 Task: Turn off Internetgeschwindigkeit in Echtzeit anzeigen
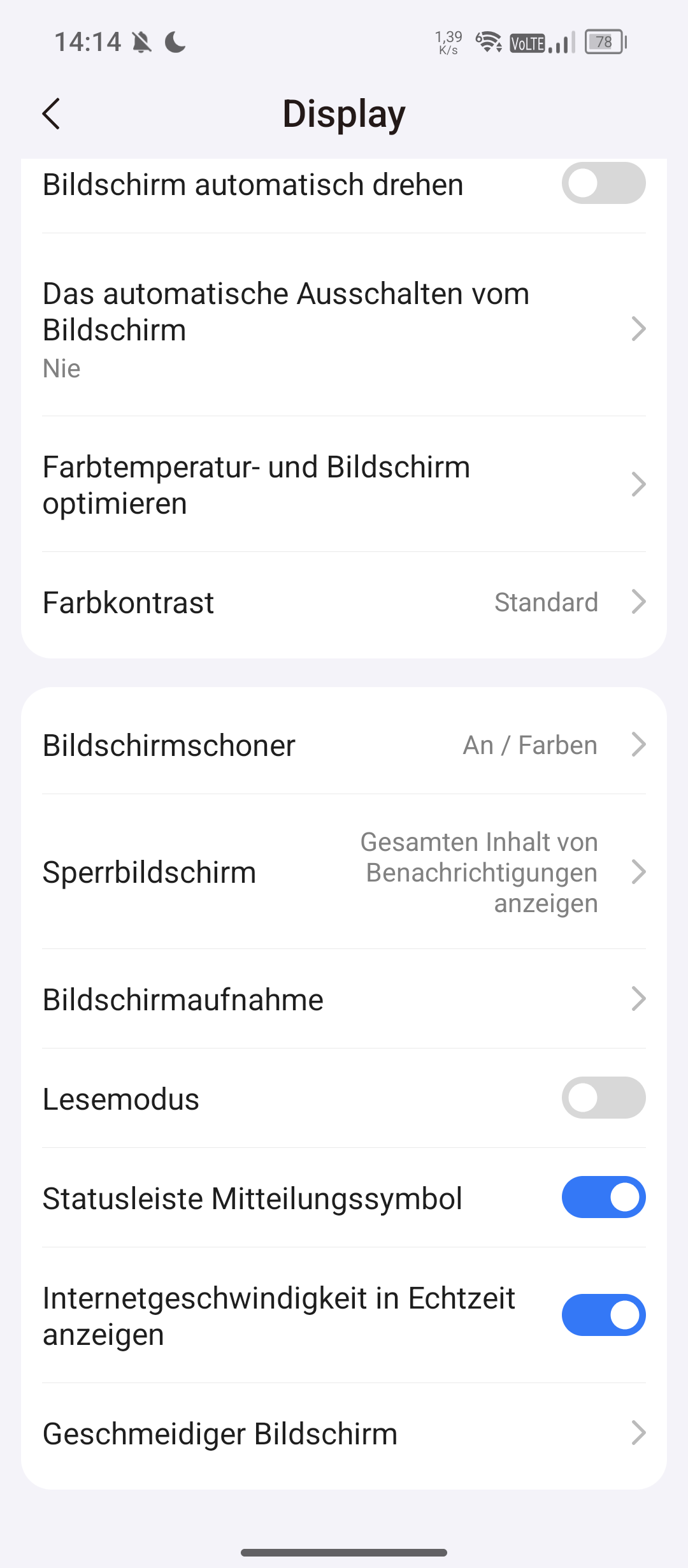(x=603, y=1316)
